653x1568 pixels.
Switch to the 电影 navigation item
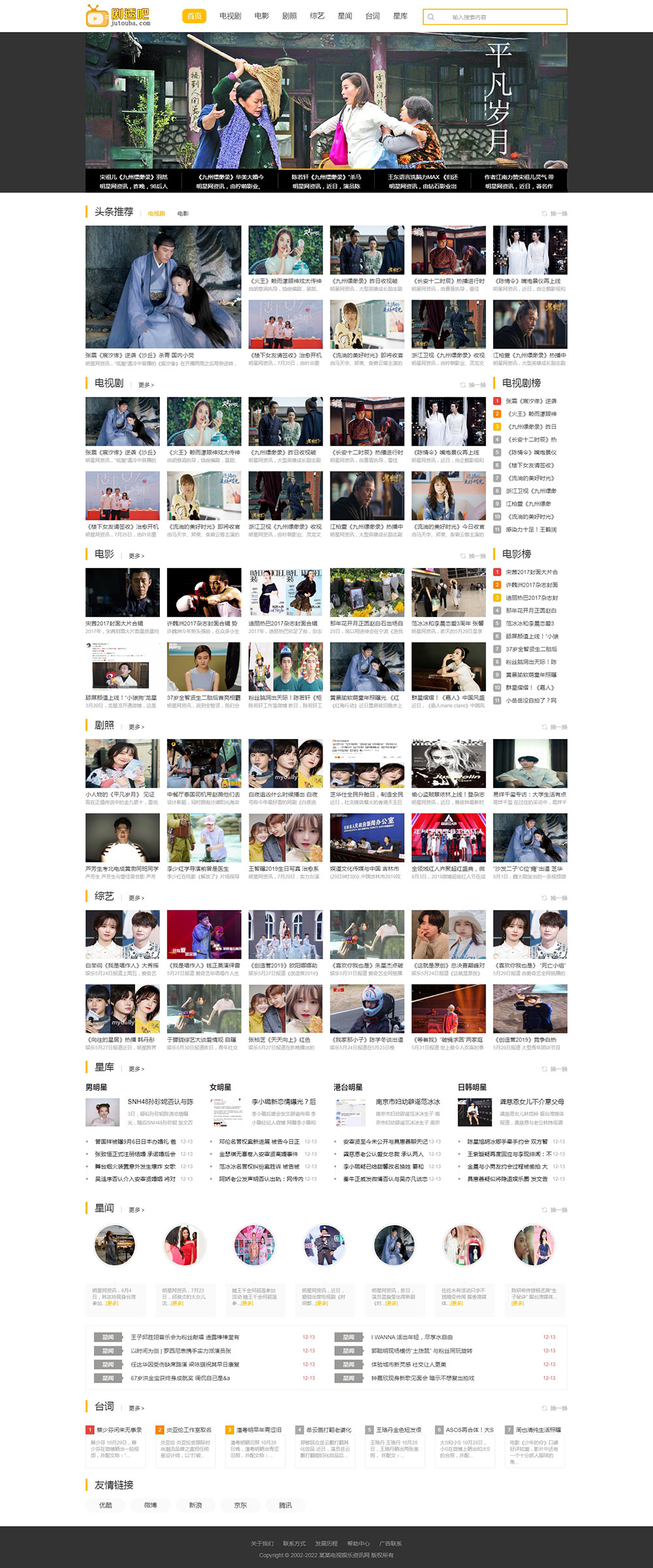tap(262, 16)
